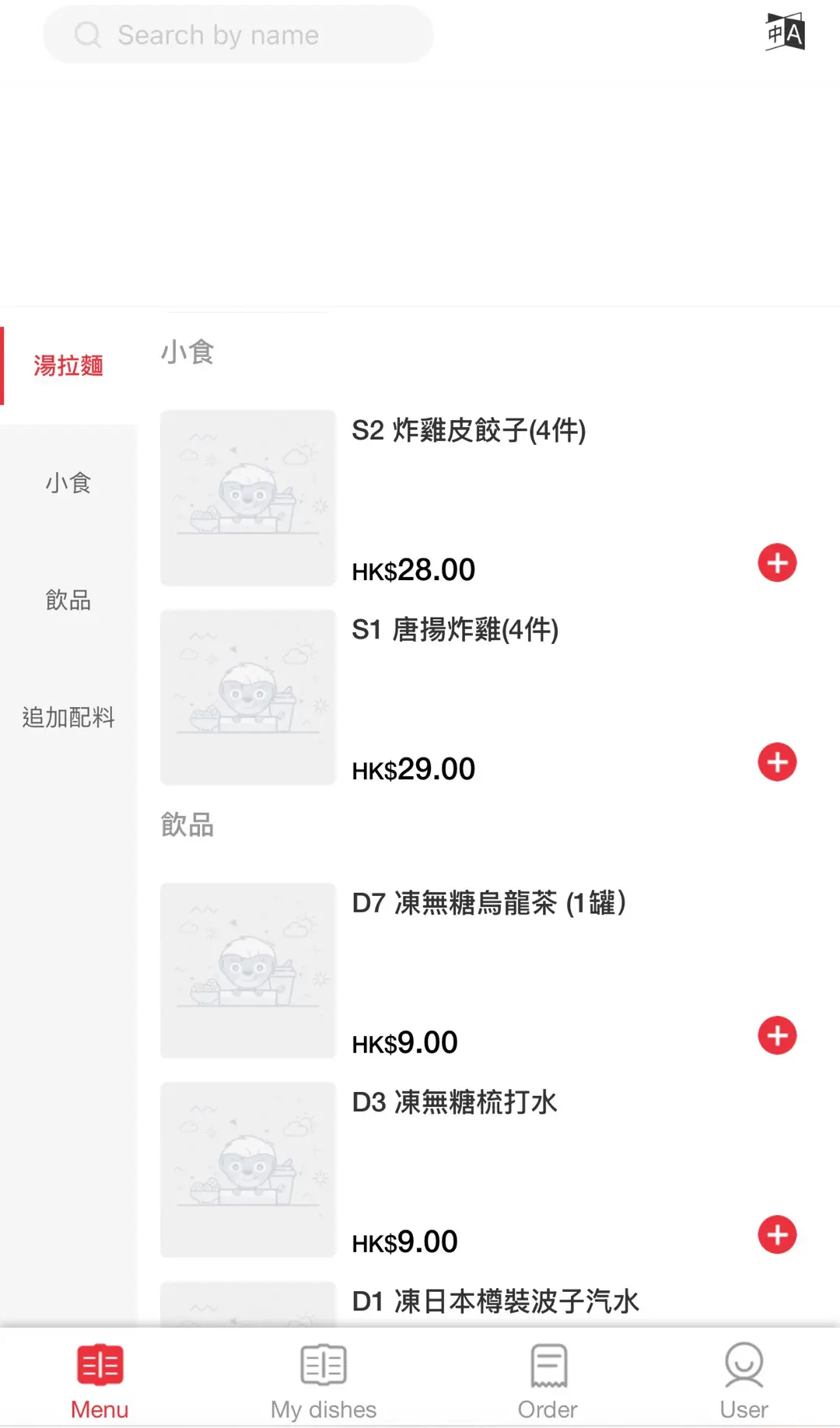Switch to the My dishes tab
Image resolution: width=840 pixels, height=1428 pixels.
324,1381
